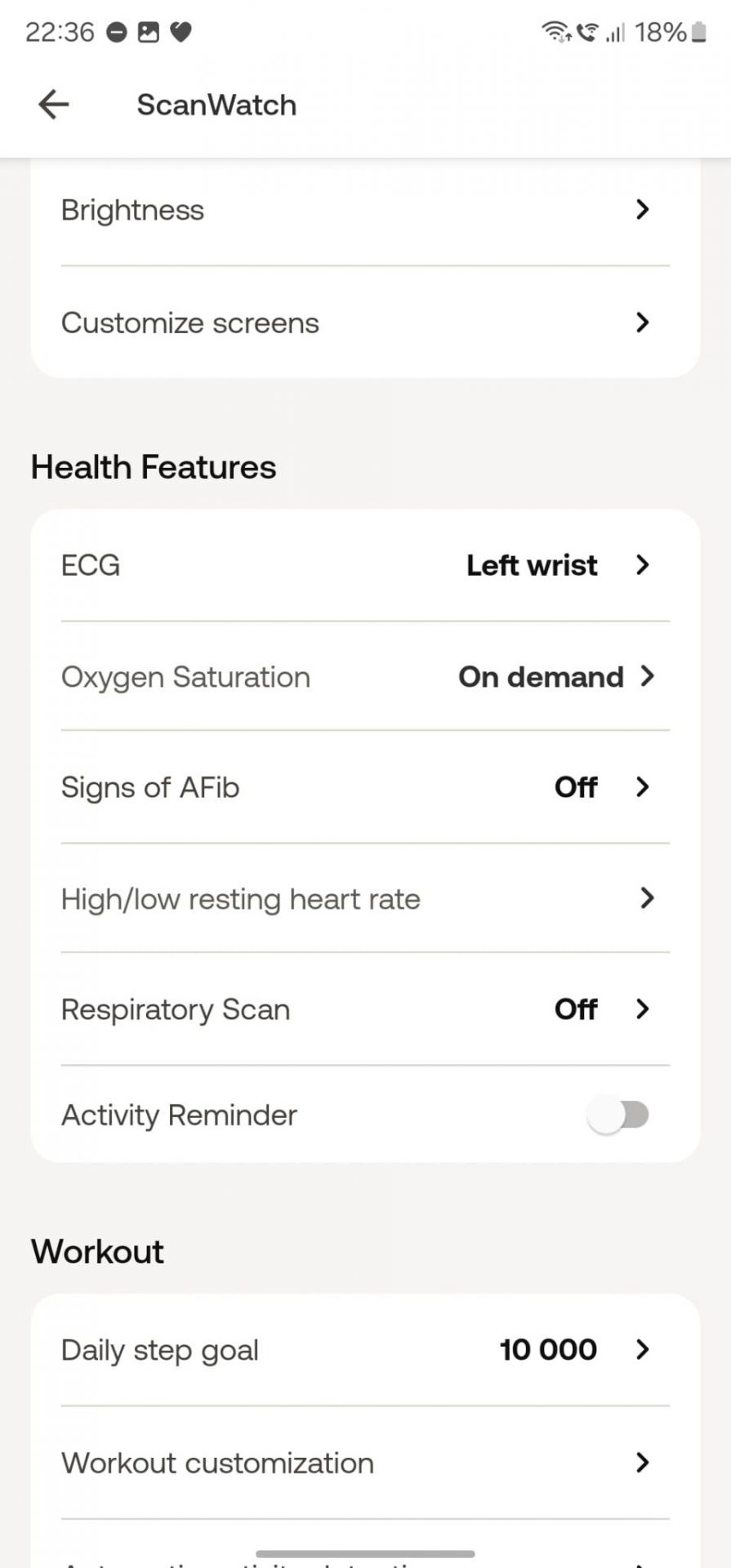Open ECG wrist settings
Screen dimensions: 731x1568
[x=365, y=565]
